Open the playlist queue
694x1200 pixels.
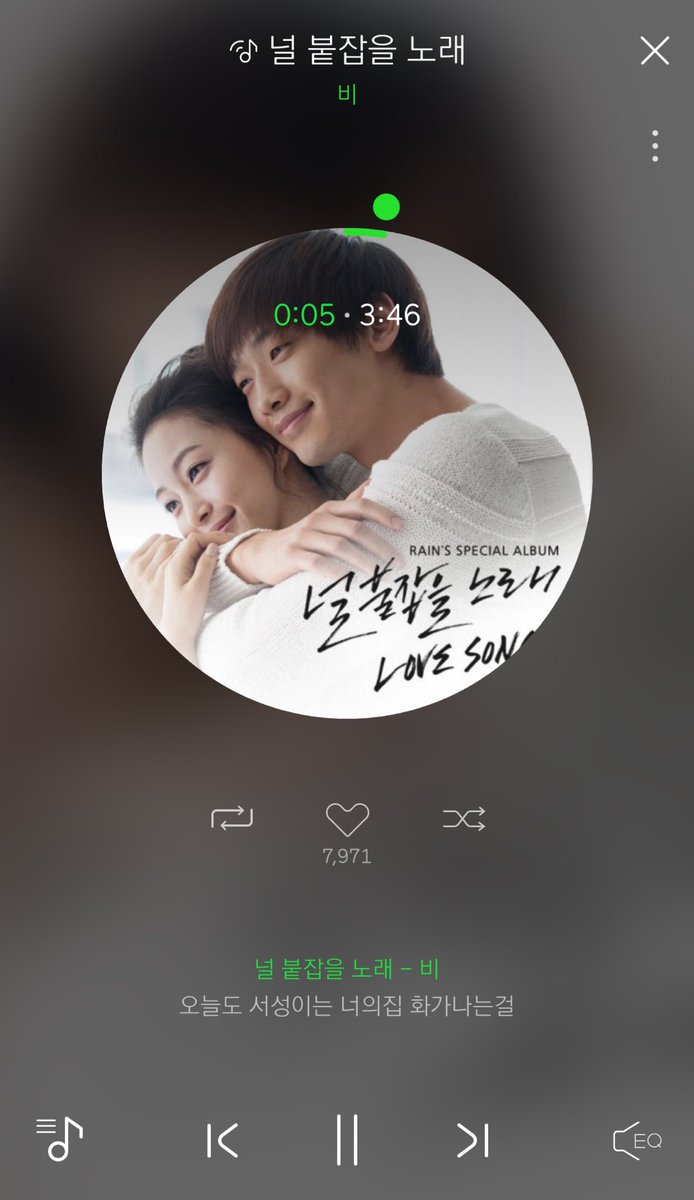pos(59,1139)
